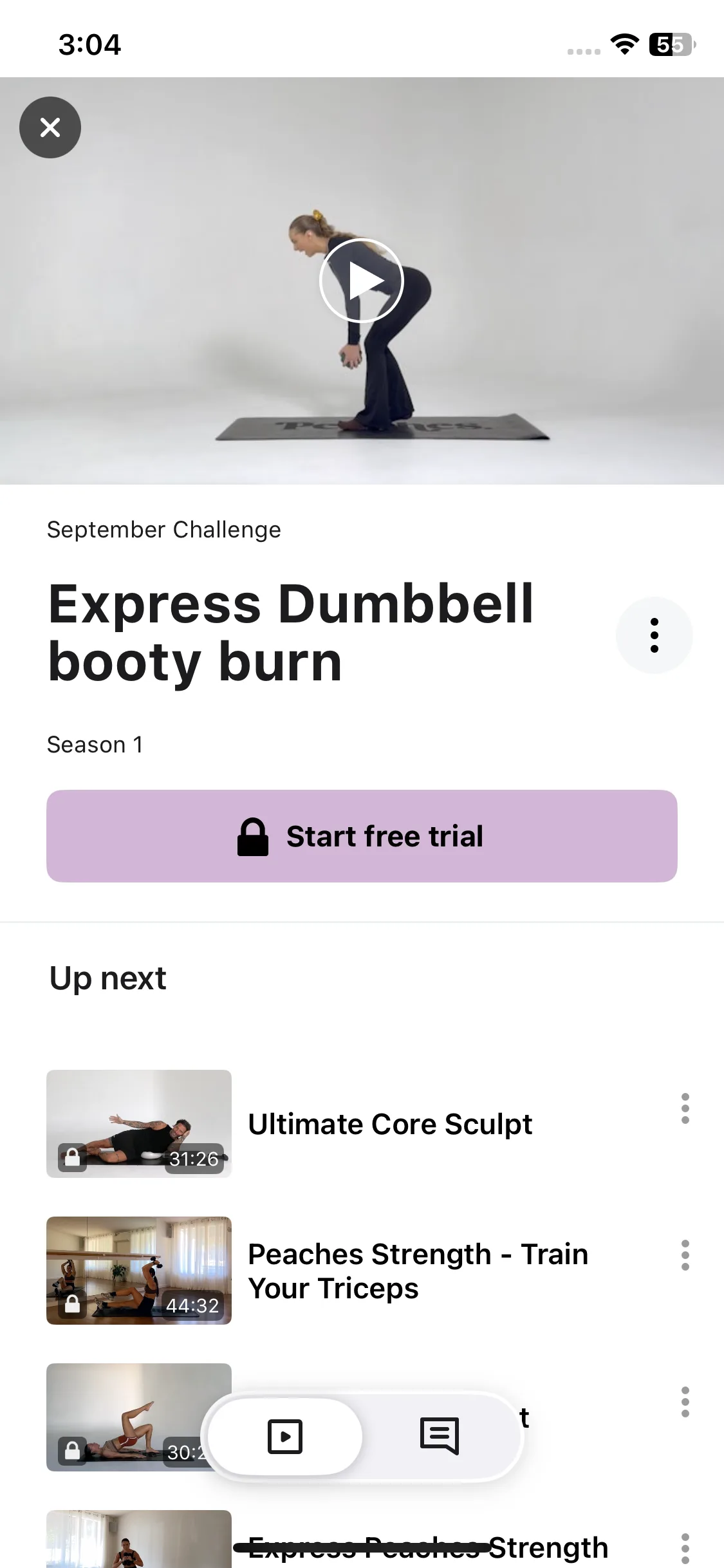The image size is (724, 1568).
Task: Open Ultimate Core Sculpt video
Action: [389, 1125]
